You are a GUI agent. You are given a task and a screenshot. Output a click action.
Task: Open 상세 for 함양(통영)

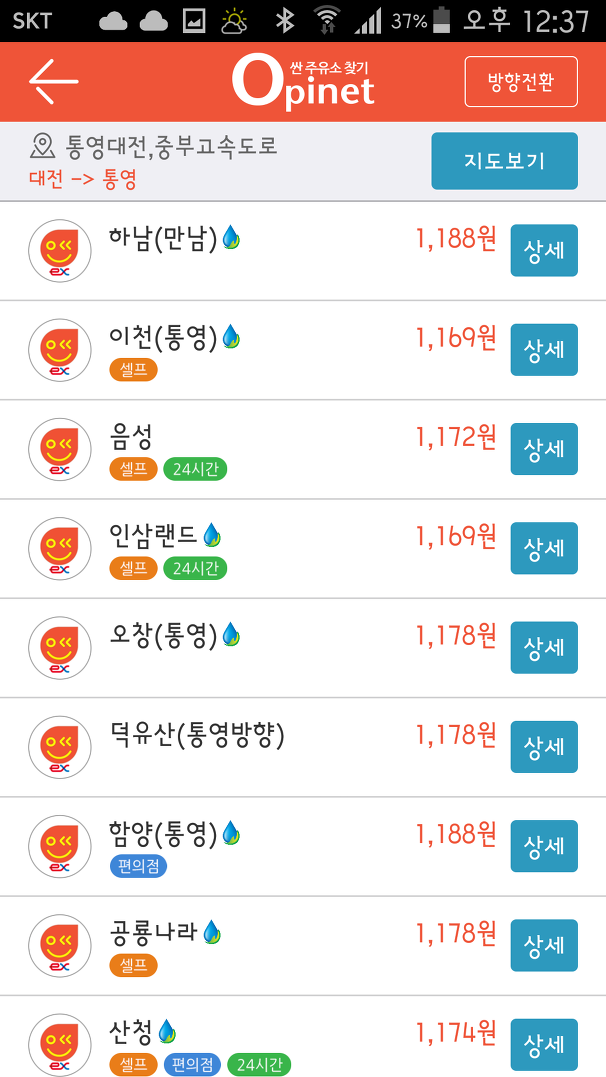coord(543,846)
